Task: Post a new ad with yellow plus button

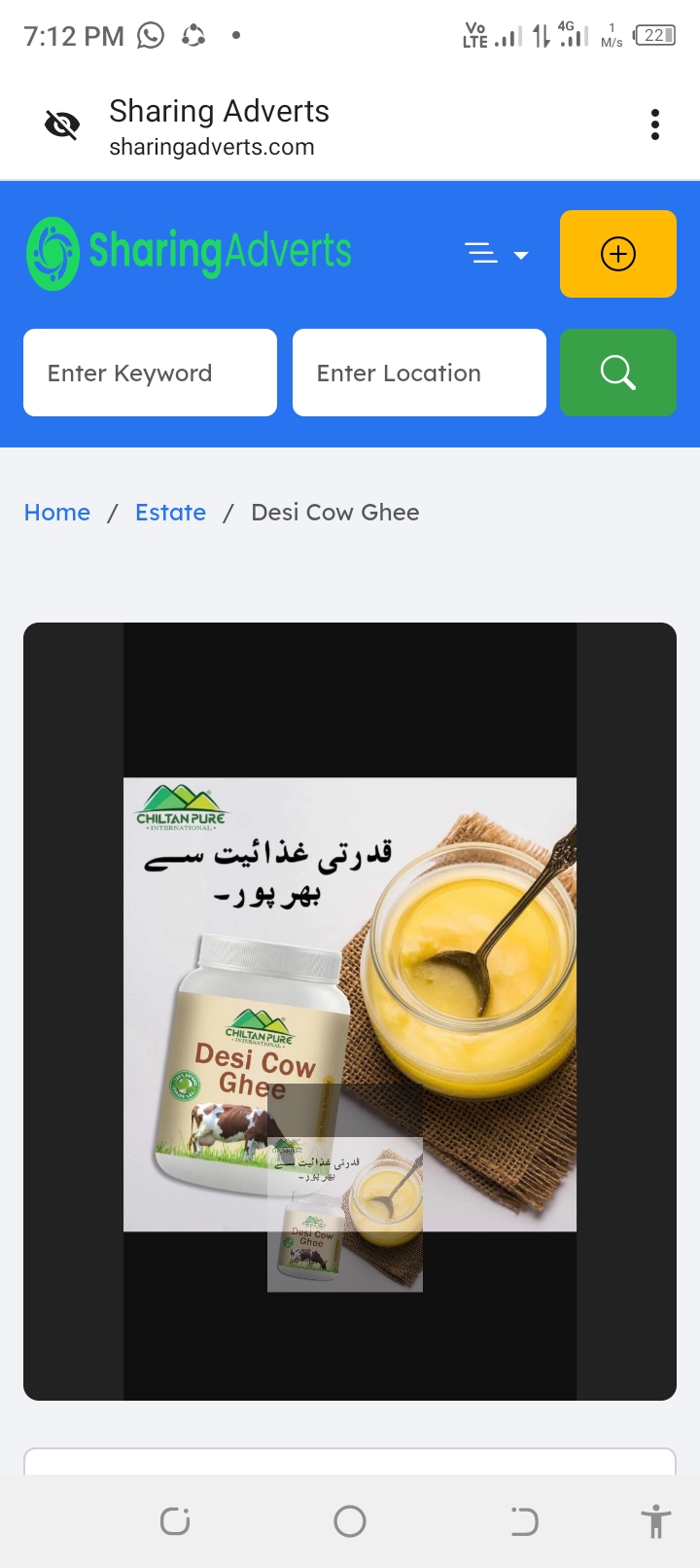Action: [617, 254]
